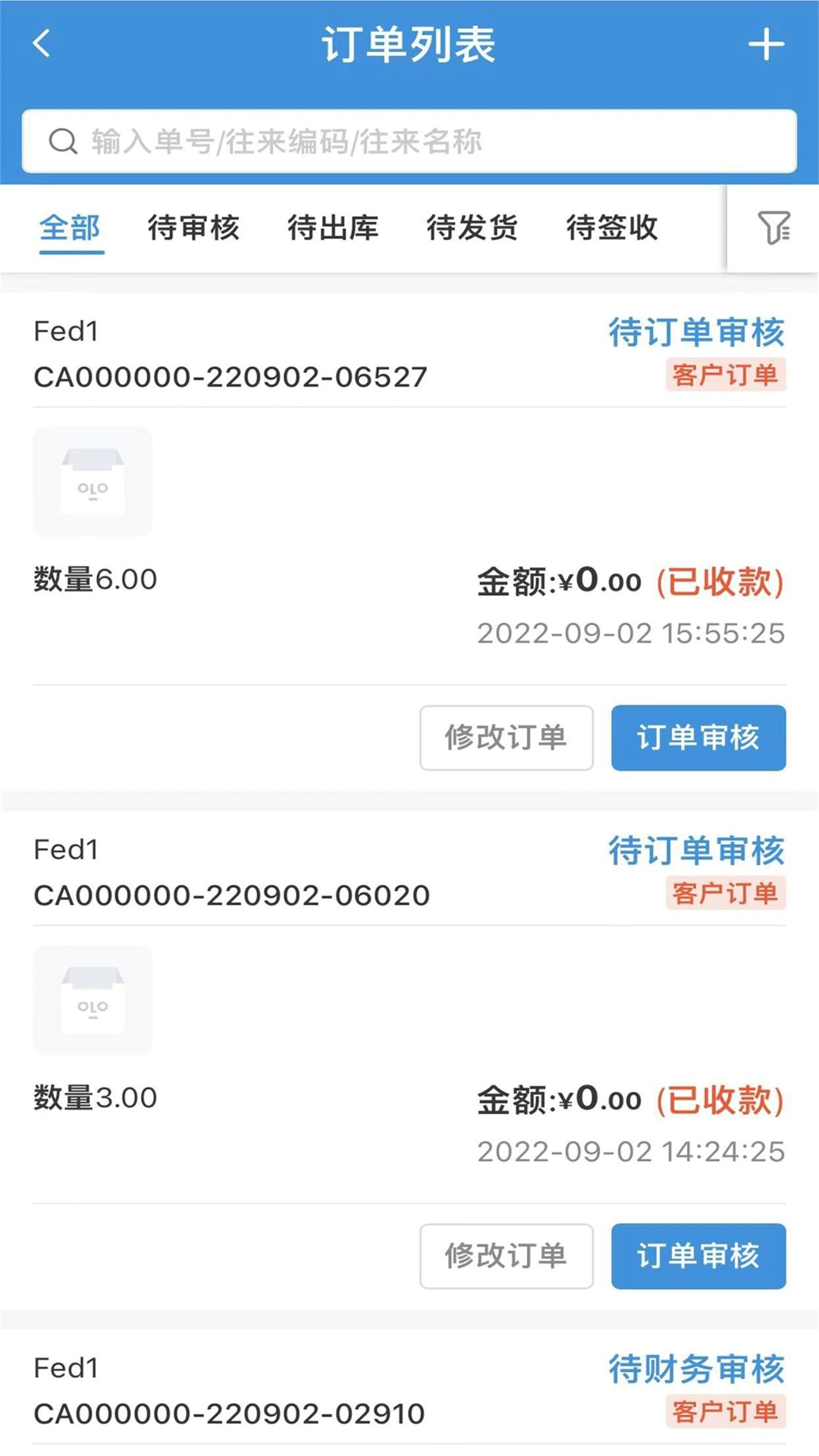This screenshot has height=1456, width=819.
Task: View the 待签收 orders tab
Action: 612,227
